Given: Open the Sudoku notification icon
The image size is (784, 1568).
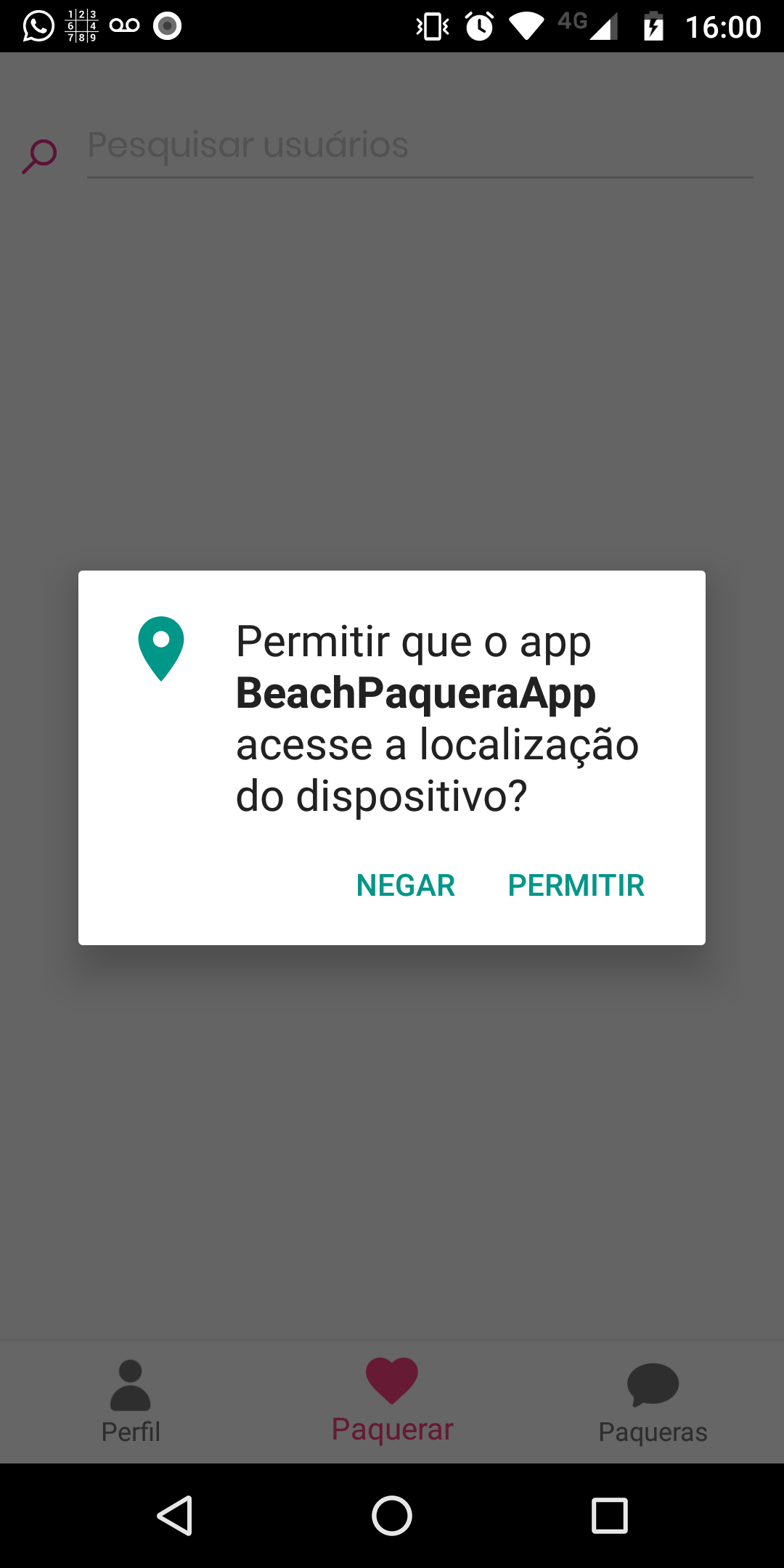Looking at the screenshot, I should (81, 25).
